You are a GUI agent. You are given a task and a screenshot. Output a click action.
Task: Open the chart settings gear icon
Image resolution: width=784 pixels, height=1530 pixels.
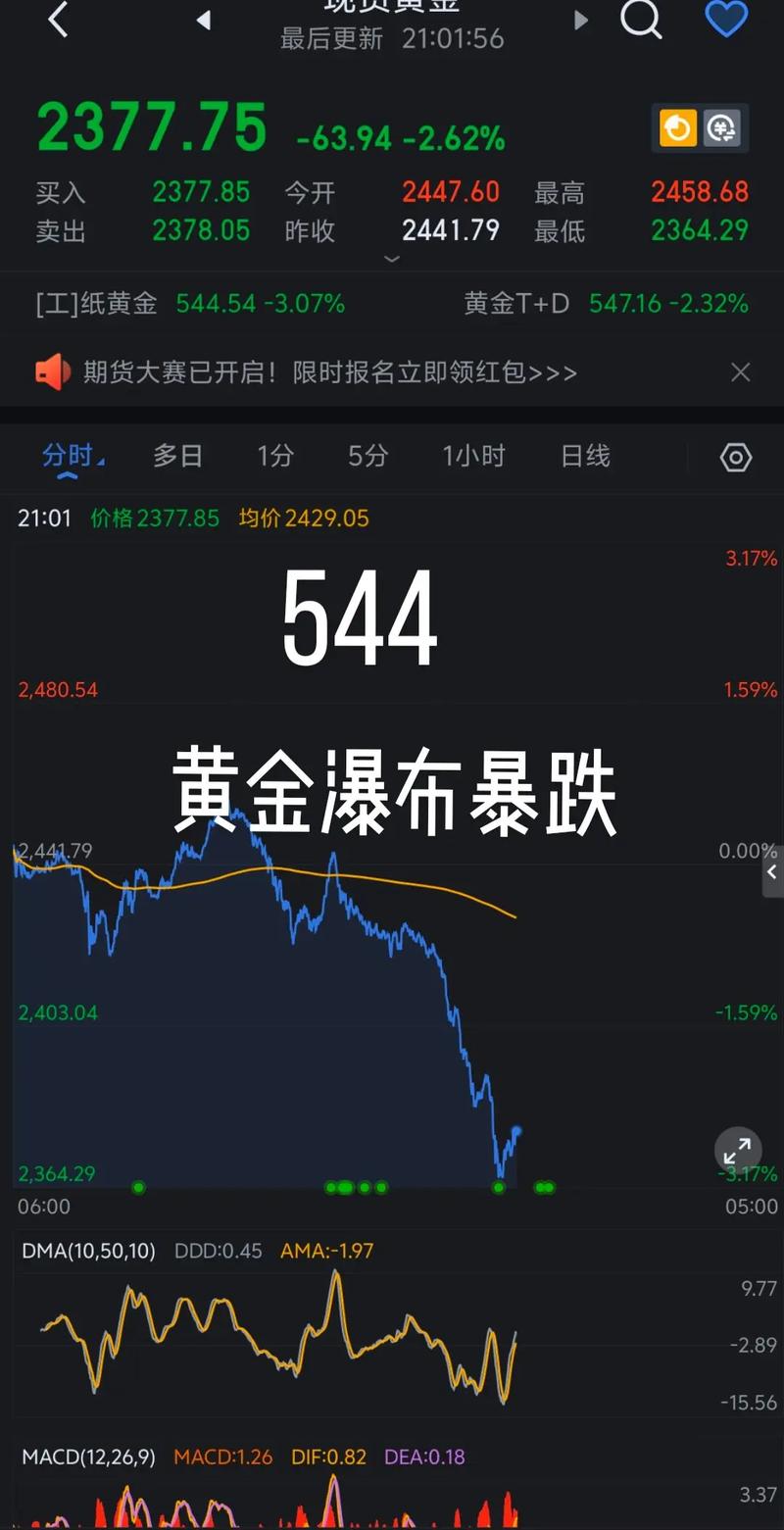736,457
